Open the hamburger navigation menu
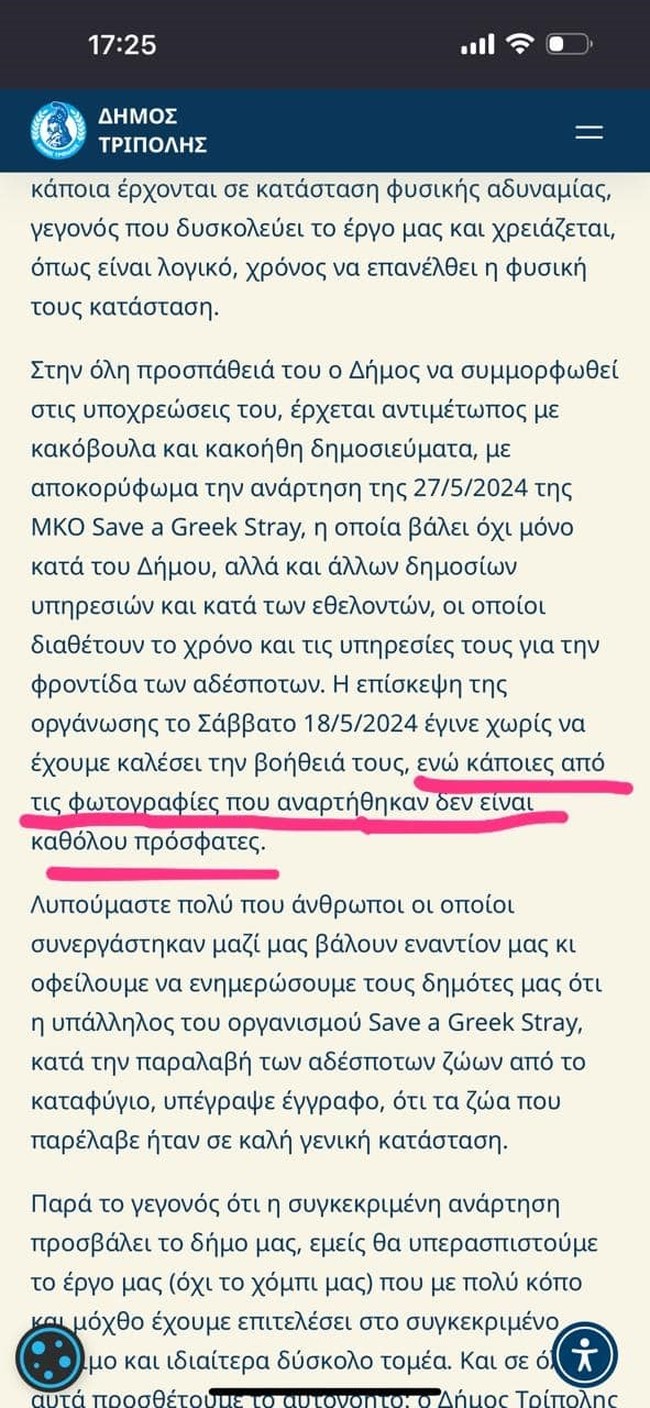650x1408 pixels. point(589,132)
